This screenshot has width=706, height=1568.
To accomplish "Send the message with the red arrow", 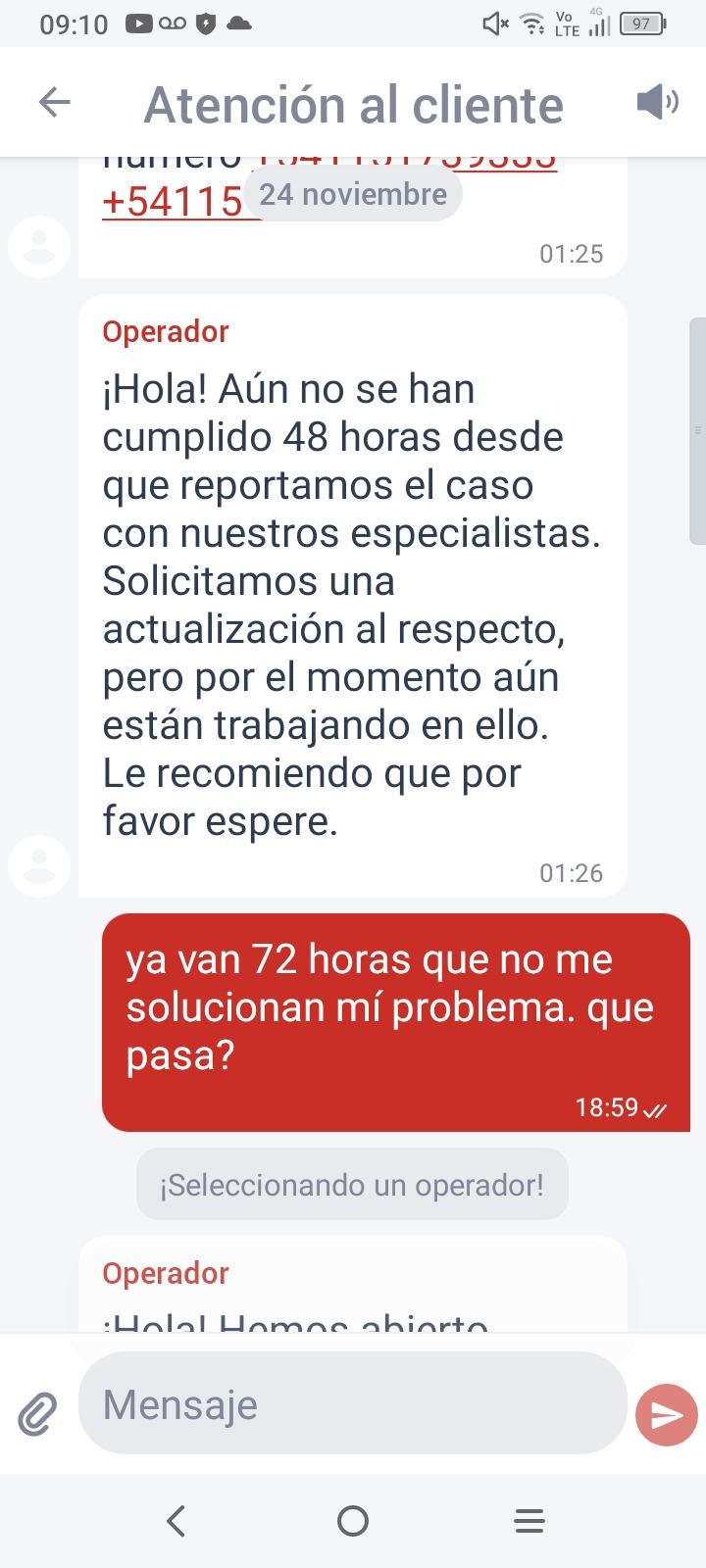I will click(x=667, y=1415).
